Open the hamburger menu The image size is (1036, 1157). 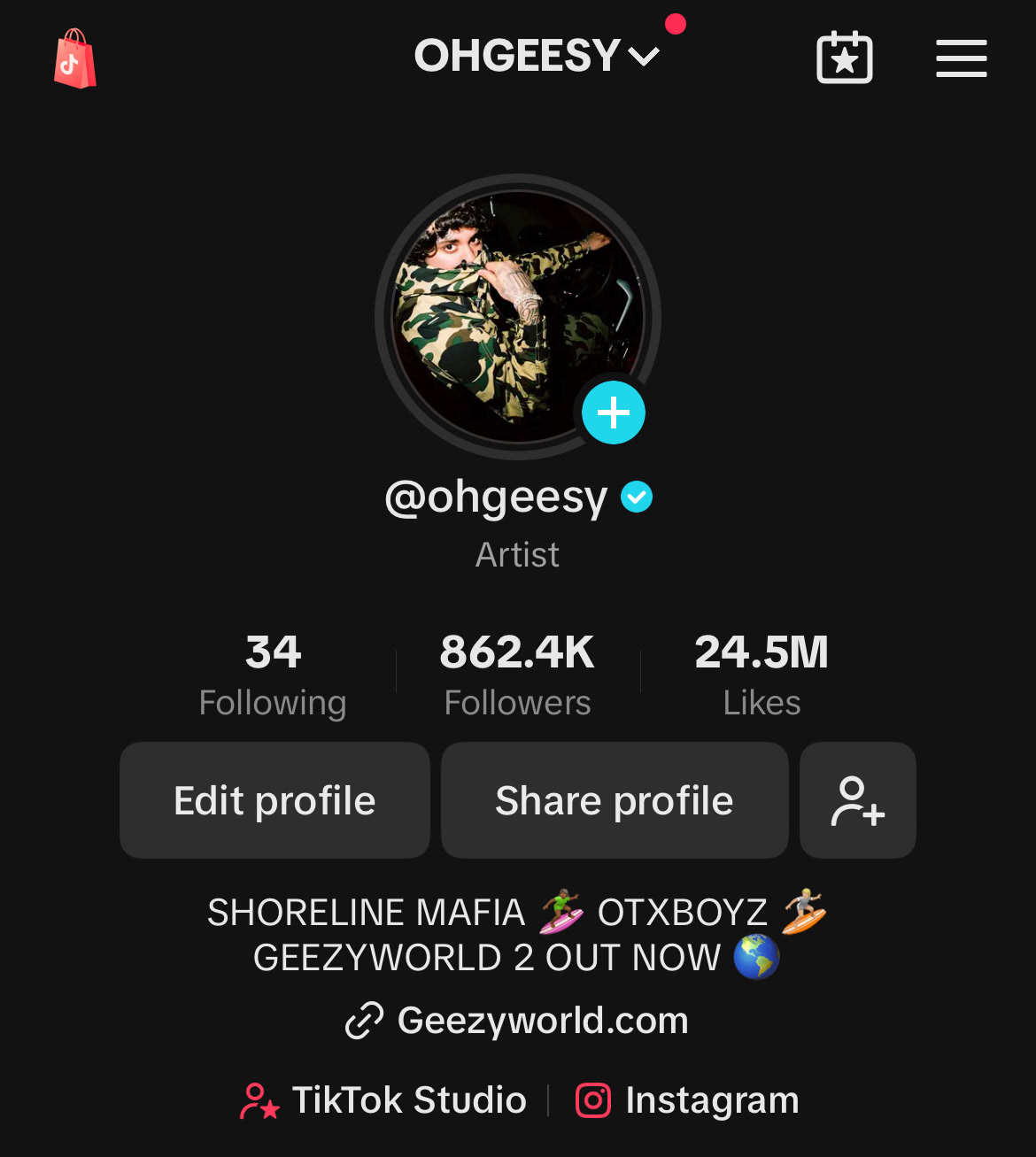coord(961,58)
